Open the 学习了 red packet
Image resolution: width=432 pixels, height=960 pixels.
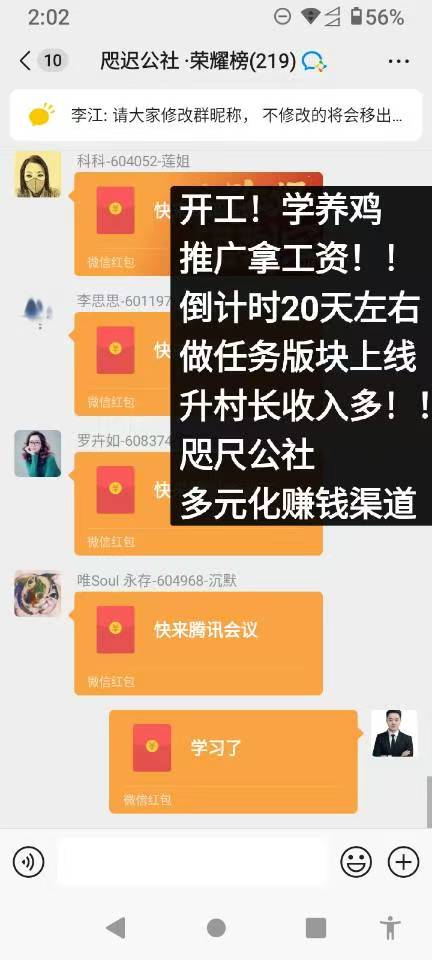[x=233, y=762]
